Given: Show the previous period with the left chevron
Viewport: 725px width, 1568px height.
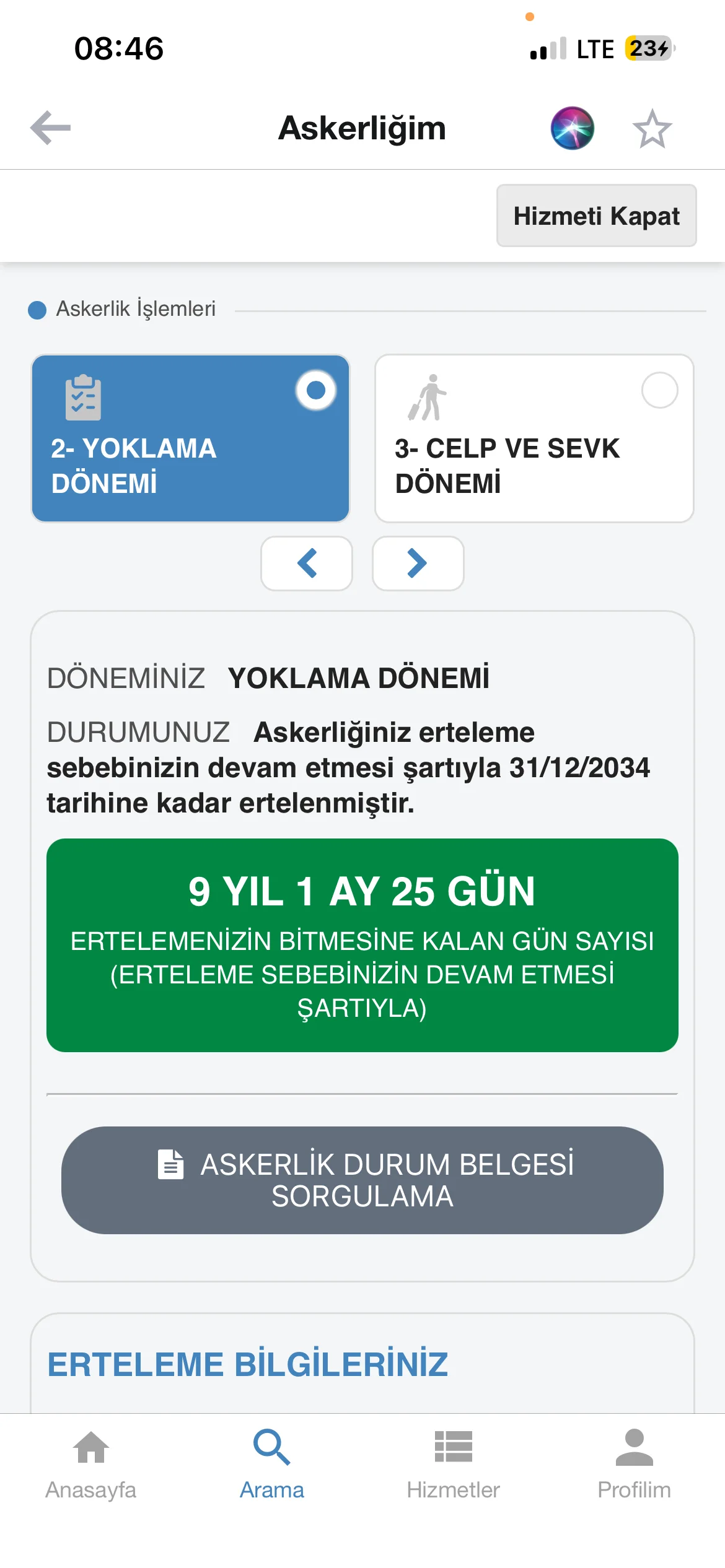Looking at the screenshot, I should (307, 564).
